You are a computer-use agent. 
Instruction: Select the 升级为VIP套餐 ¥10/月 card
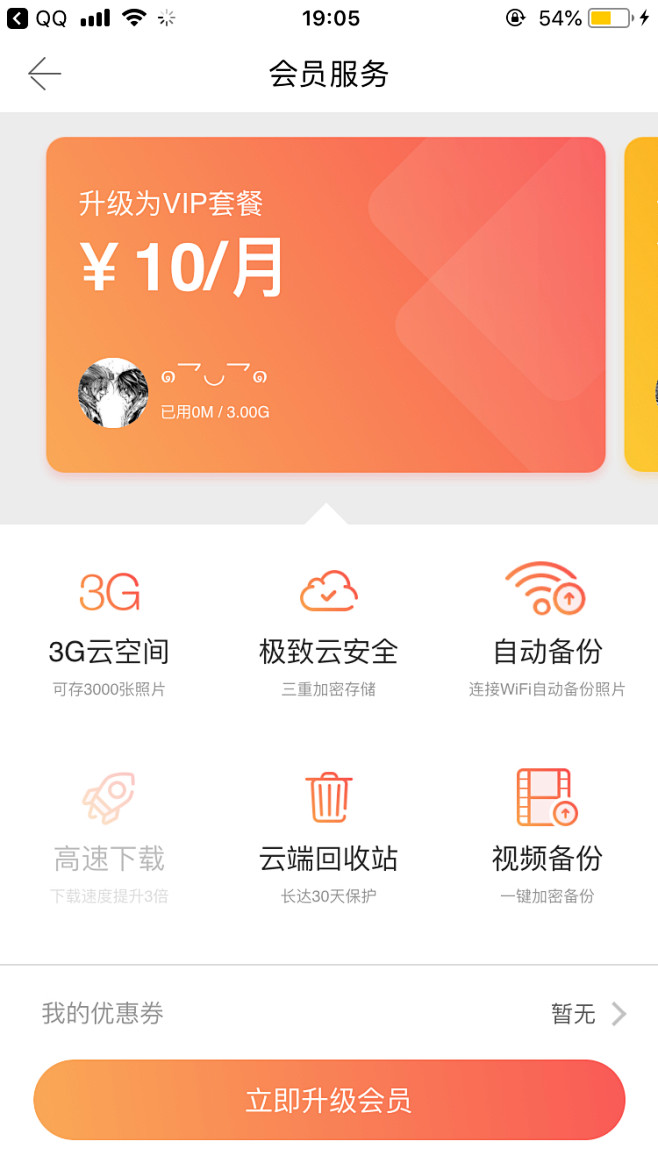tap(325, 304)
